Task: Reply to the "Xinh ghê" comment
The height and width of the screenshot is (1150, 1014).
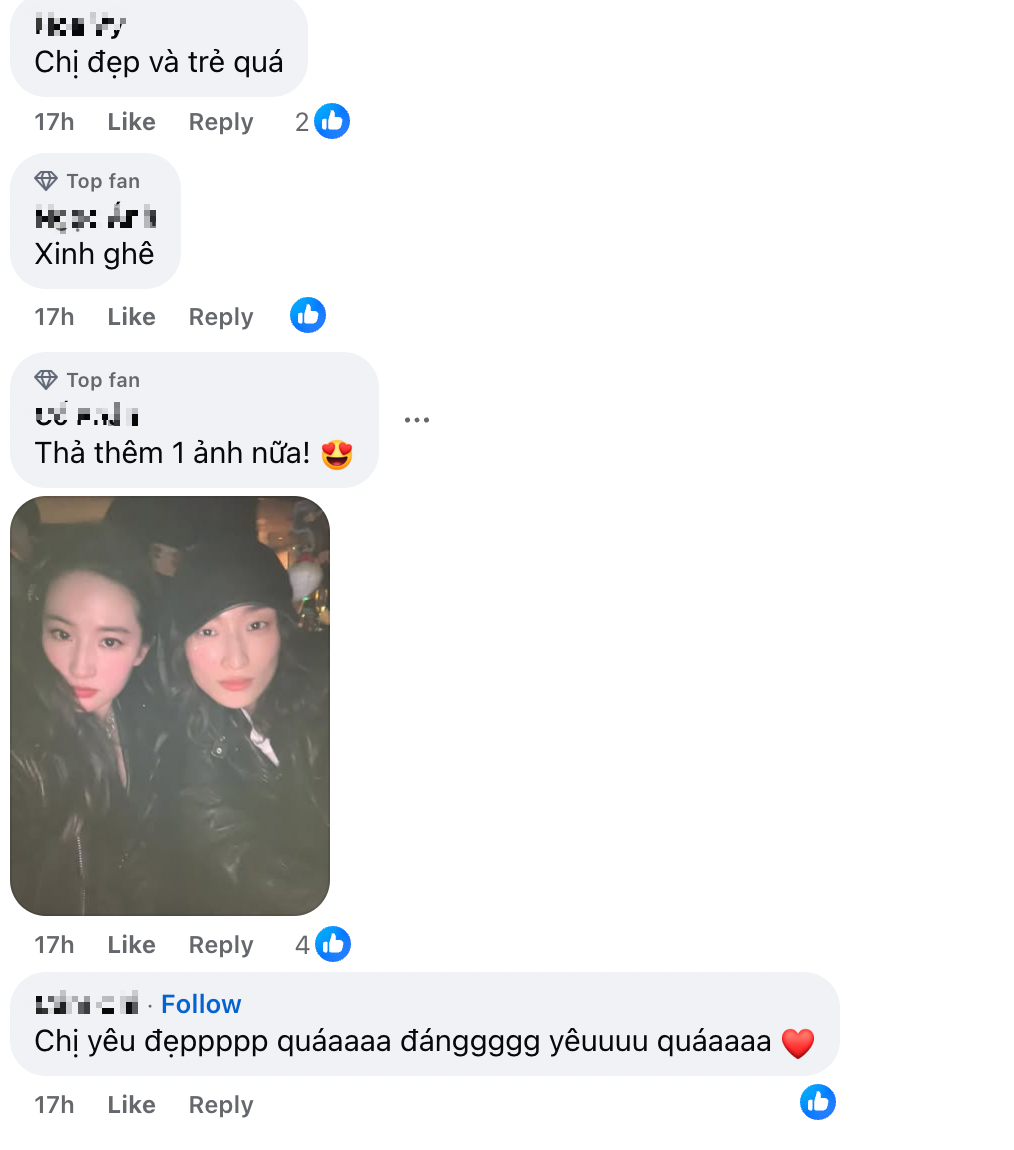Action: [220, 317]
